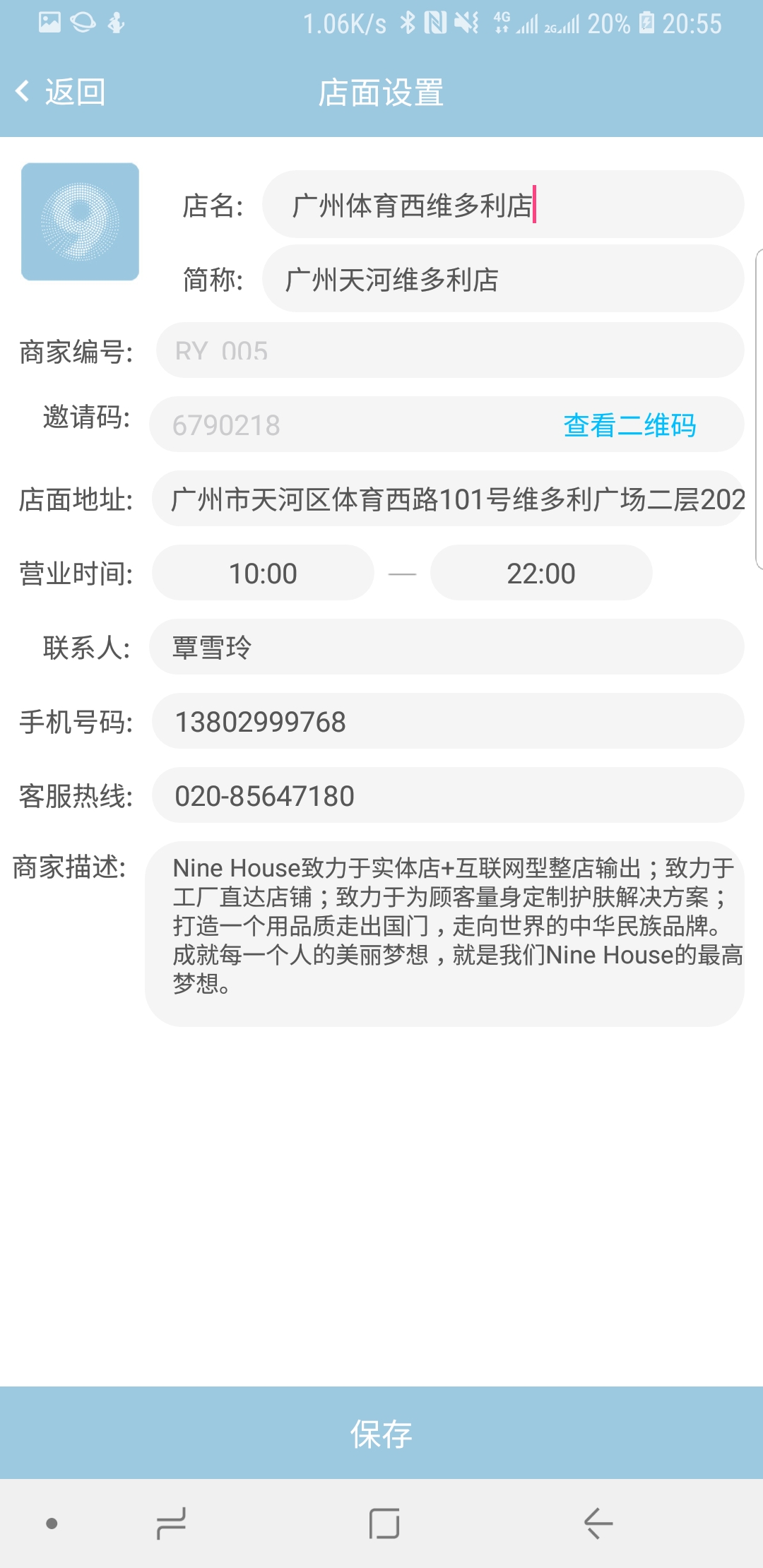Edit the 客服热线 hotline field
763x1568 pixels.
(448, 795)
